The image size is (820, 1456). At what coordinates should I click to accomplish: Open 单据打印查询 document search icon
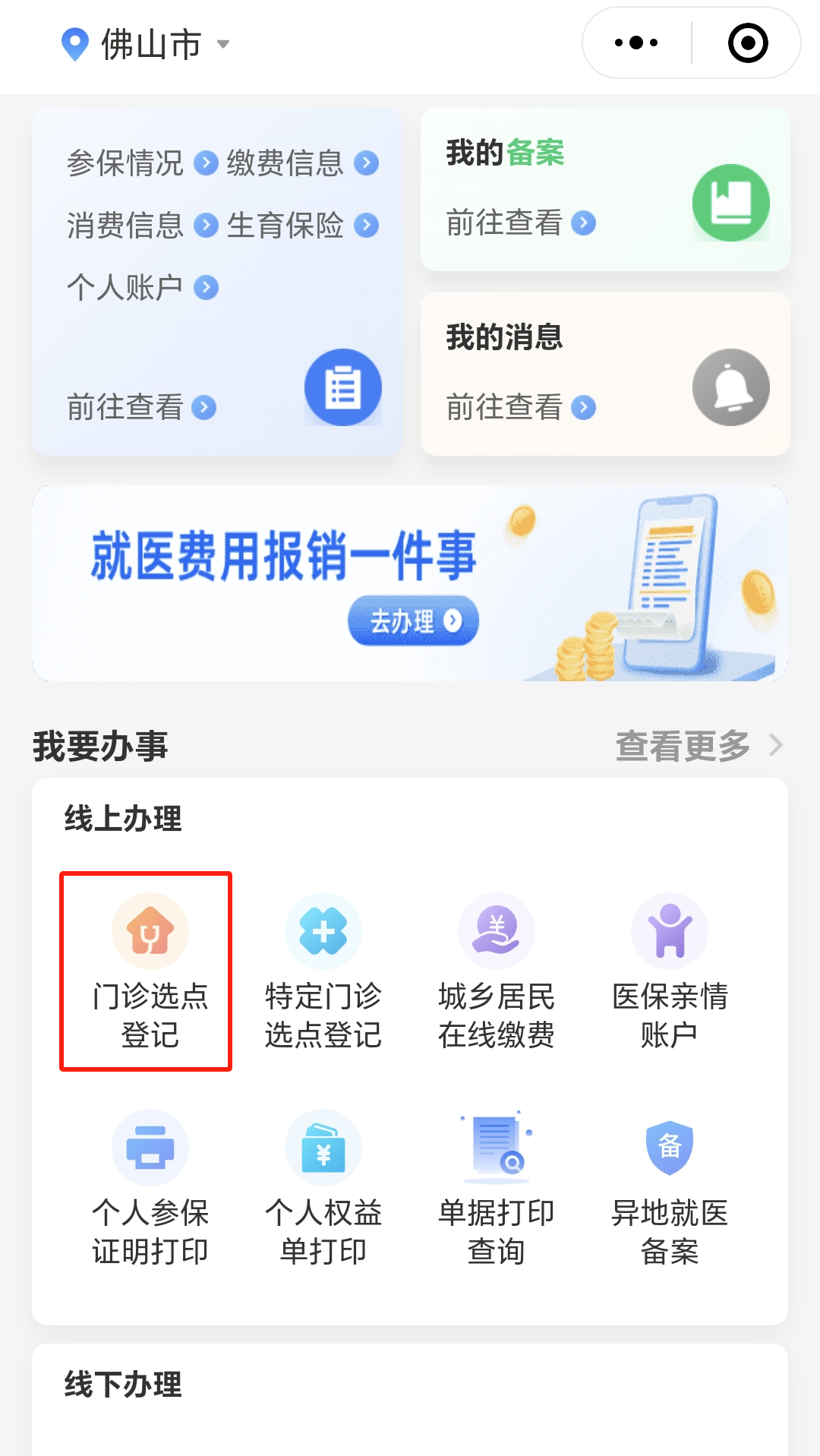[x=495, y=1147]
